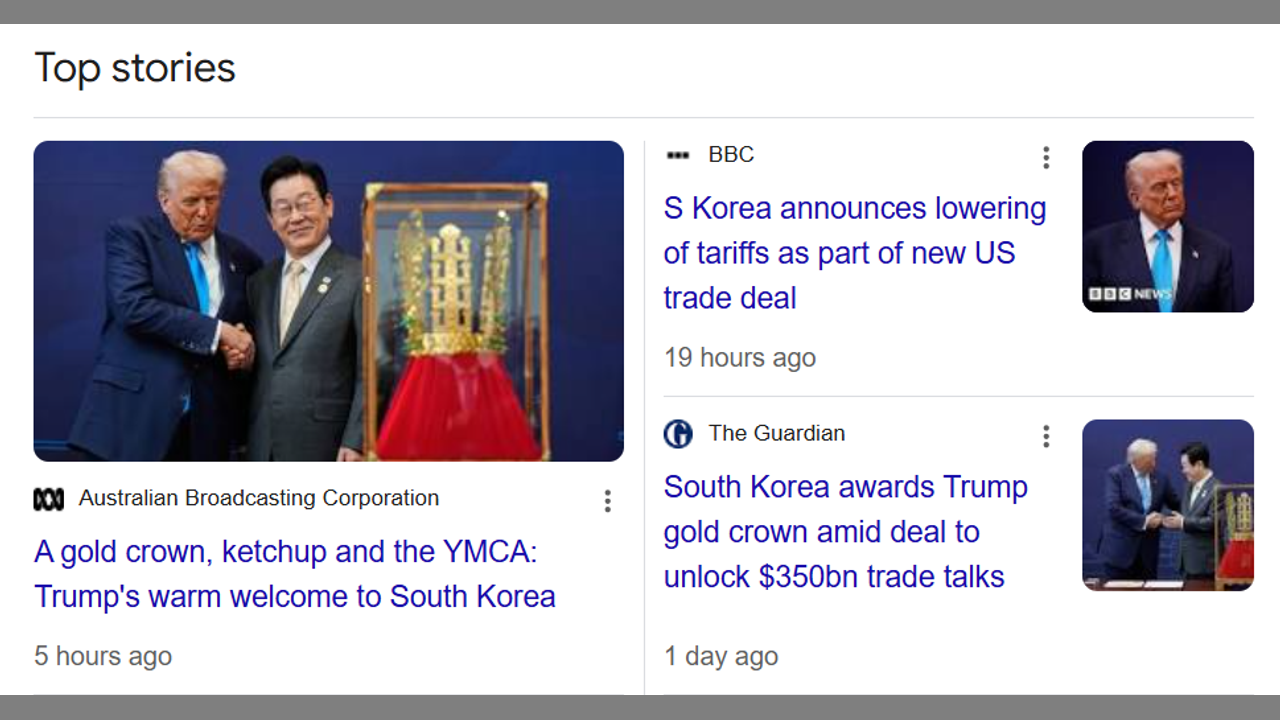Open the three-dot menu on BBC story
This screenshot has height=720, width=1280.
click(1045, 157)
